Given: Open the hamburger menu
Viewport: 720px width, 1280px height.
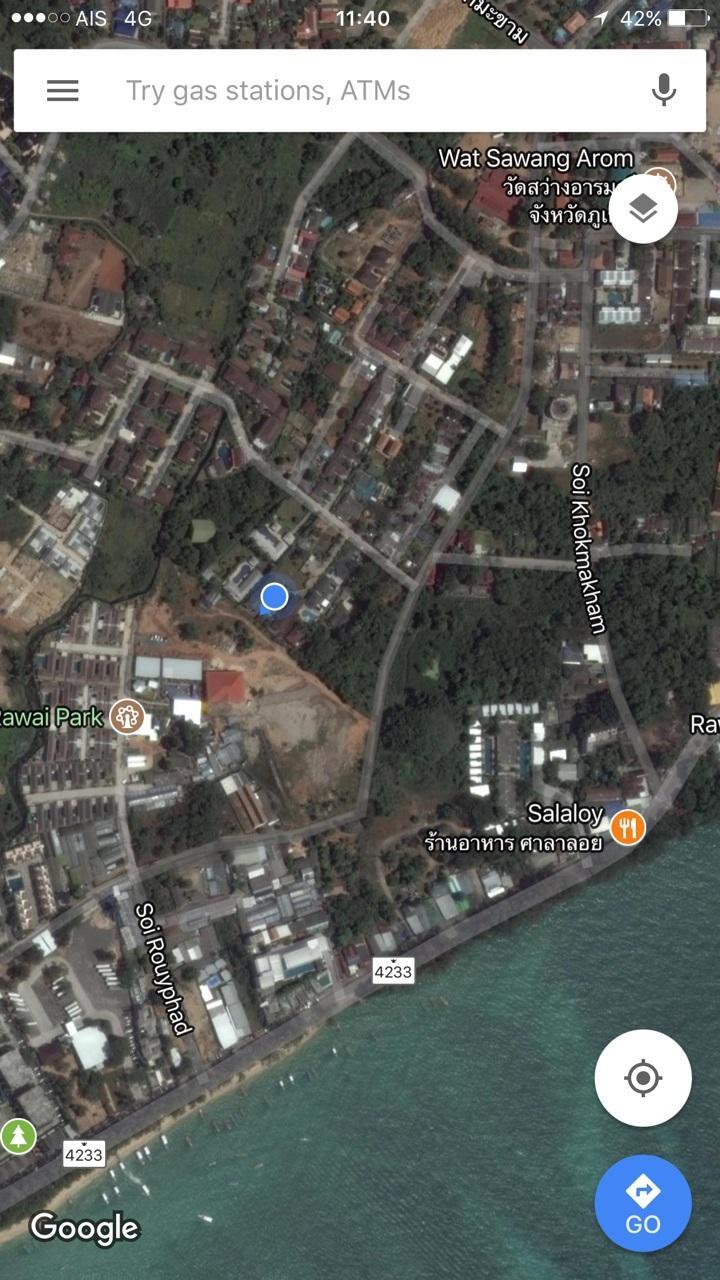Looking at the screenshot, I should [x=62, y=91].
